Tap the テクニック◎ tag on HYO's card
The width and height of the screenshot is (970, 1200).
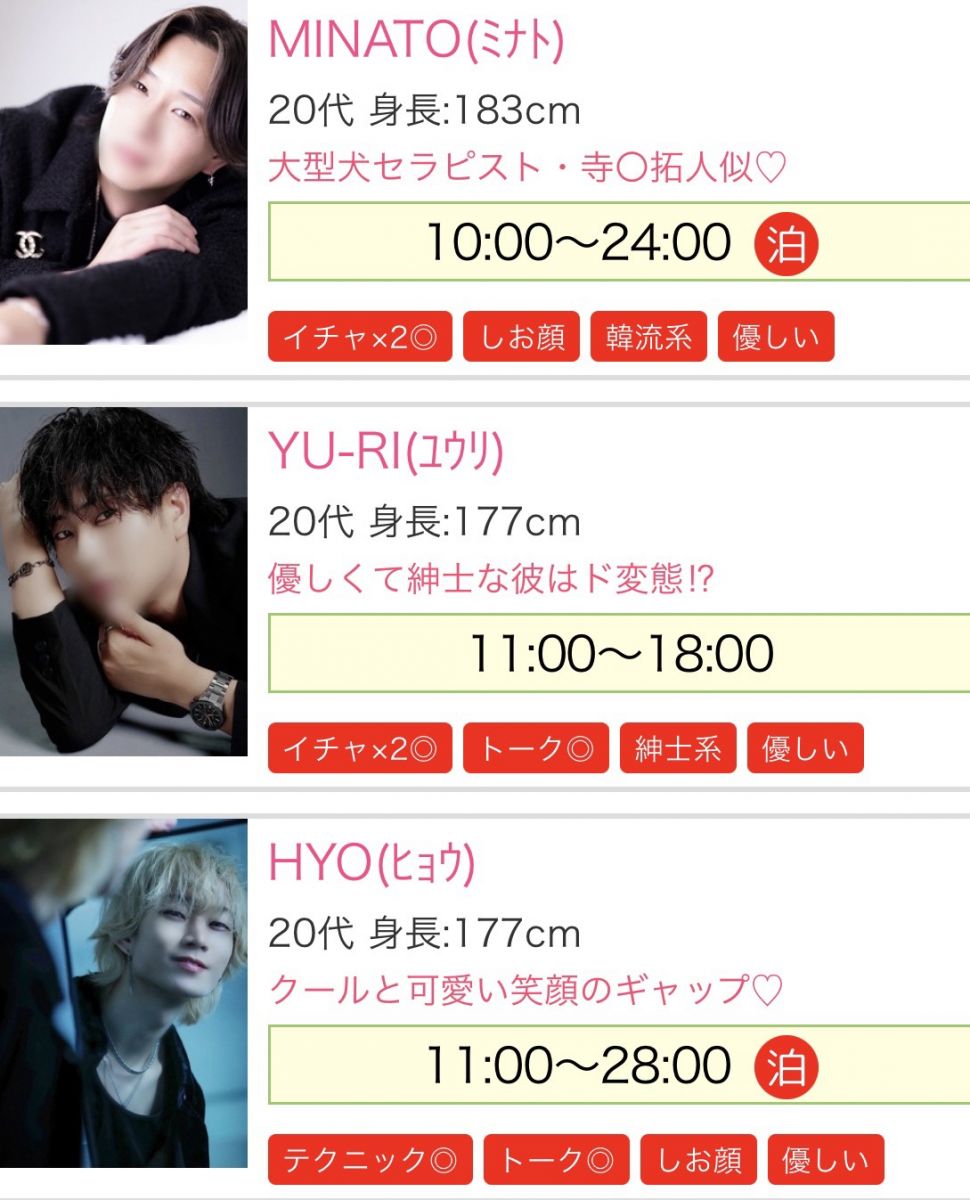click(370, 1160)
